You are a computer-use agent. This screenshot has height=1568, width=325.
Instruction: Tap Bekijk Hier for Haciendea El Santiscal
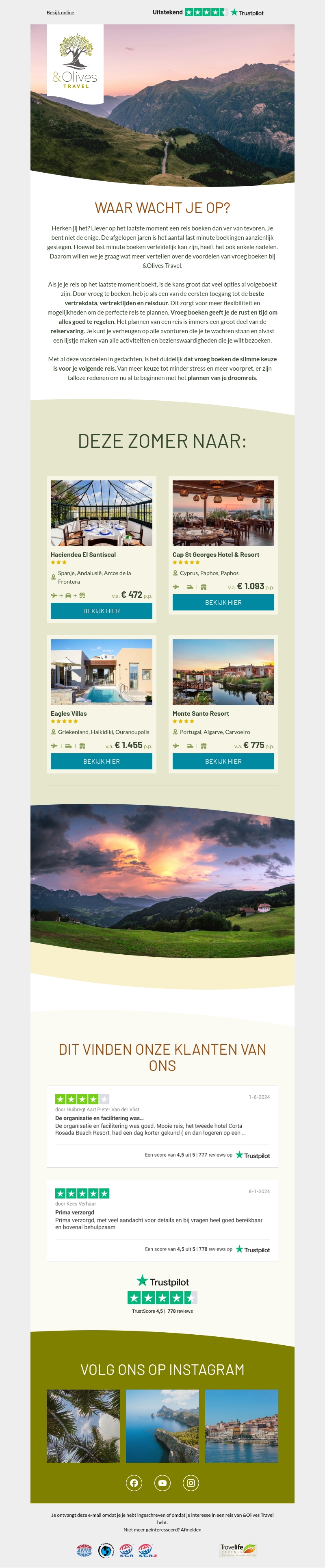[101, 610]
